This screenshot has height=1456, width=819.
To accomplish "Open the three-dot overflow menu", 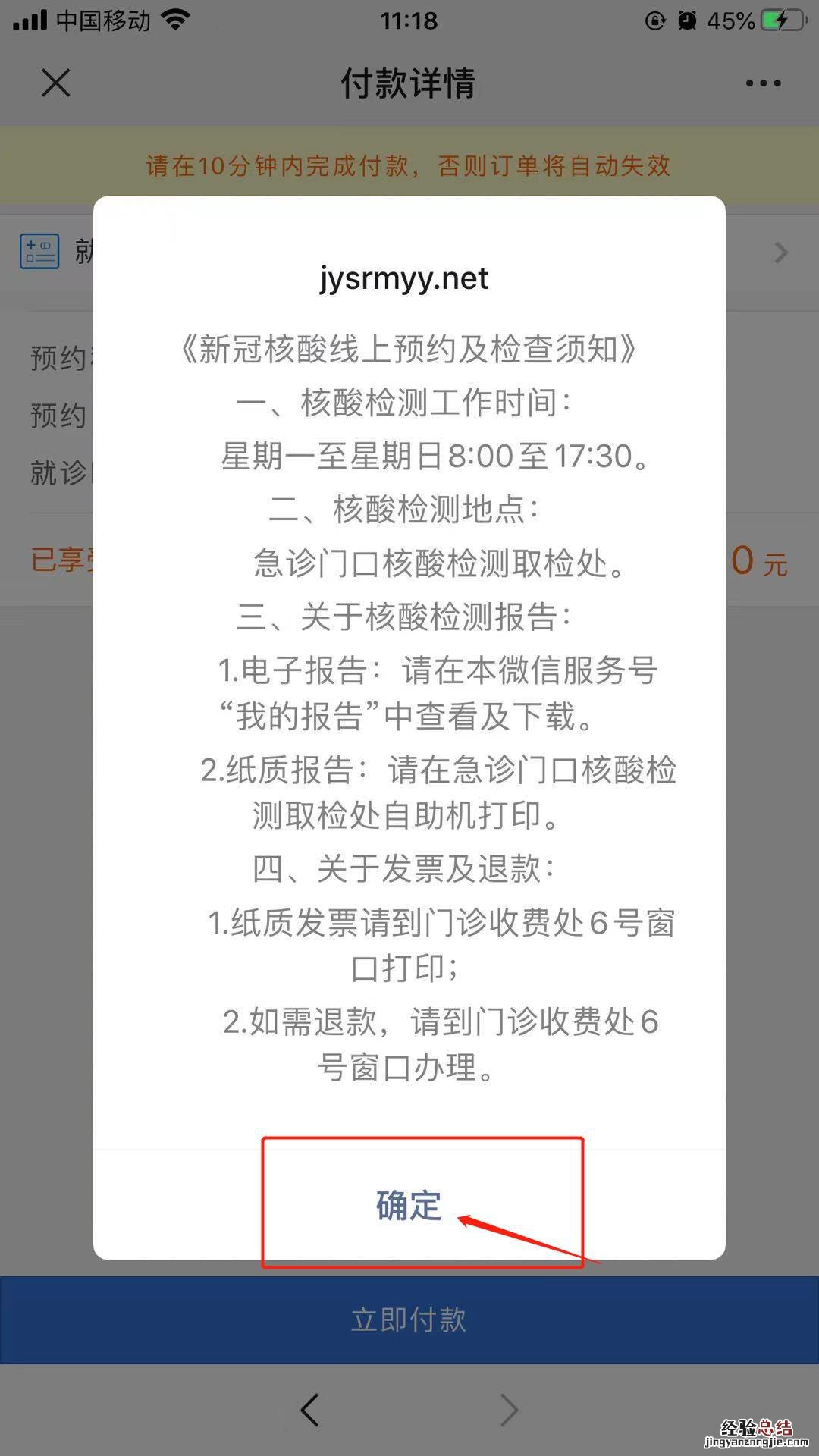I will pyautogui.click(x=763, y=83).
